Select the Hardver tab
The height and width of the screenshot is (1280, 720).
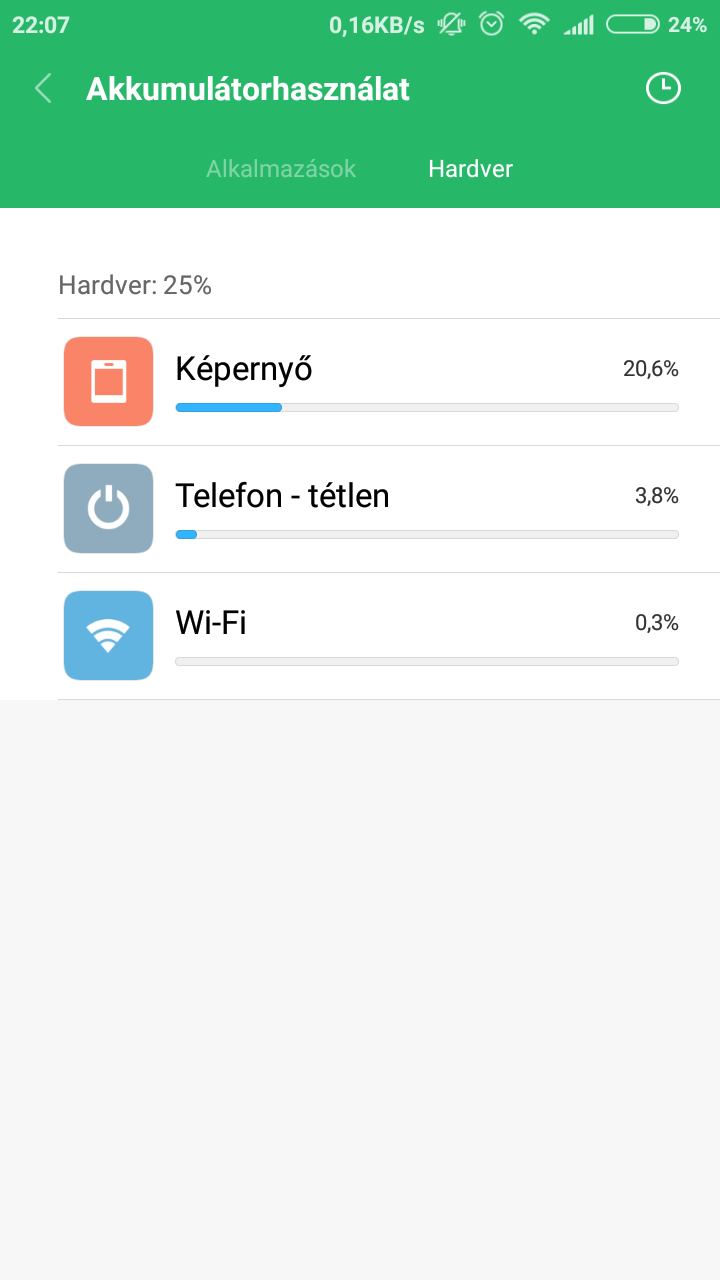tap(470, 169)
